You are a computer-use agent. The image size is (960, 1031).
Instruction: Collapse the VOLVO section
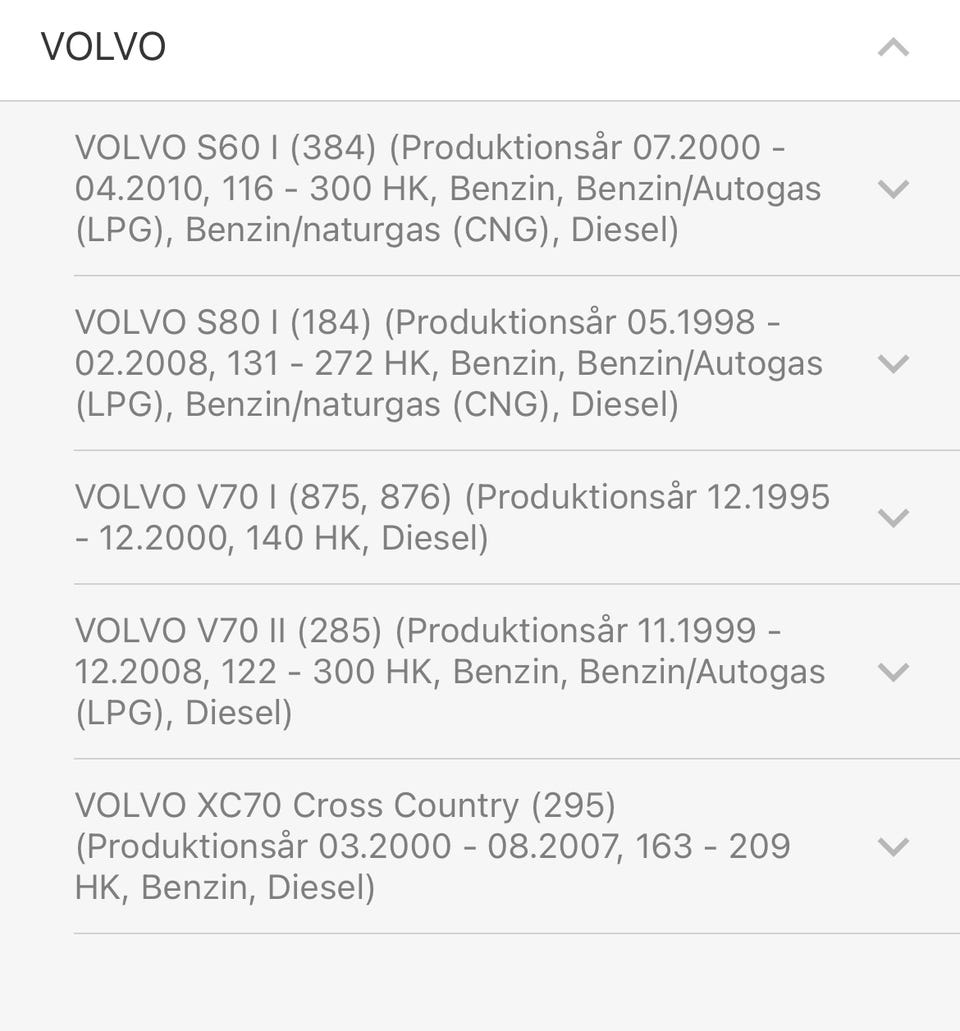pyautogui.click(x=892, y=47)
